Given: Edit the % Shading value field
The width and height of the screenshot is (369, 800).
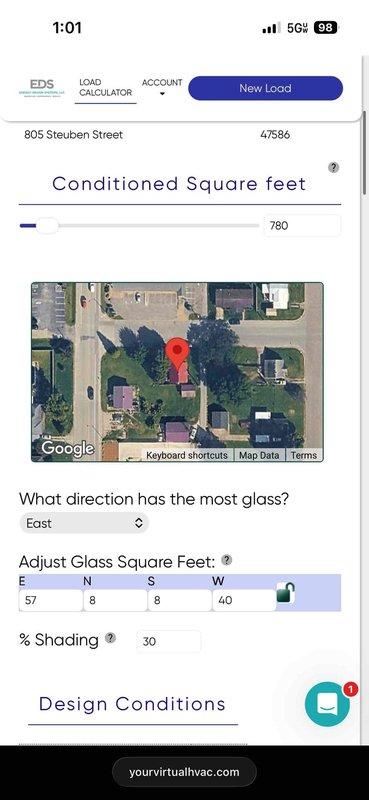Looking at the screenshot, I should click(168, 641).
